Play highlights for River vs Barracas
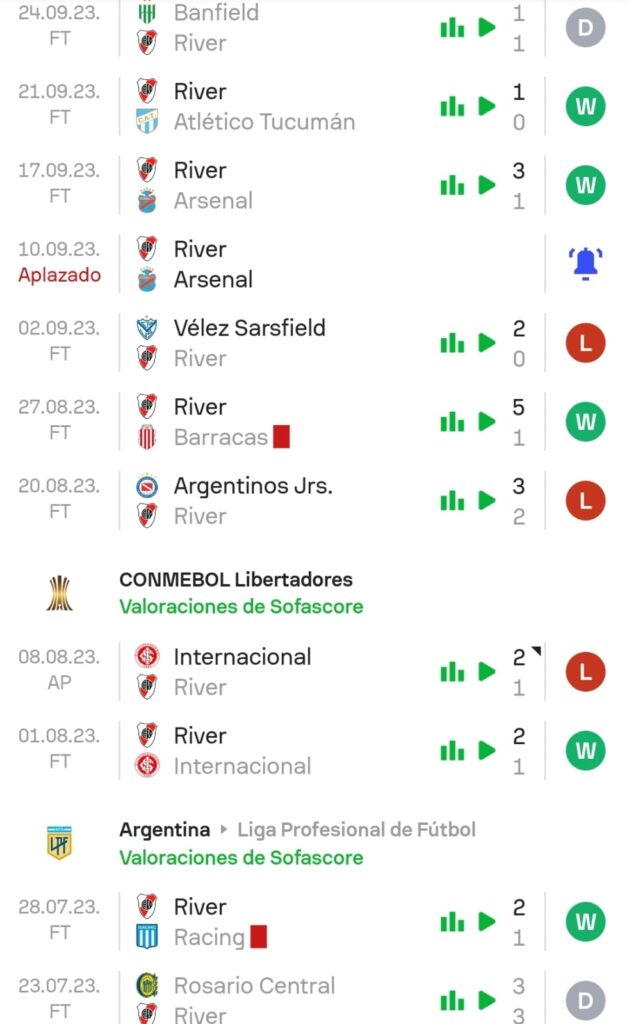 (x=487, y=422)
